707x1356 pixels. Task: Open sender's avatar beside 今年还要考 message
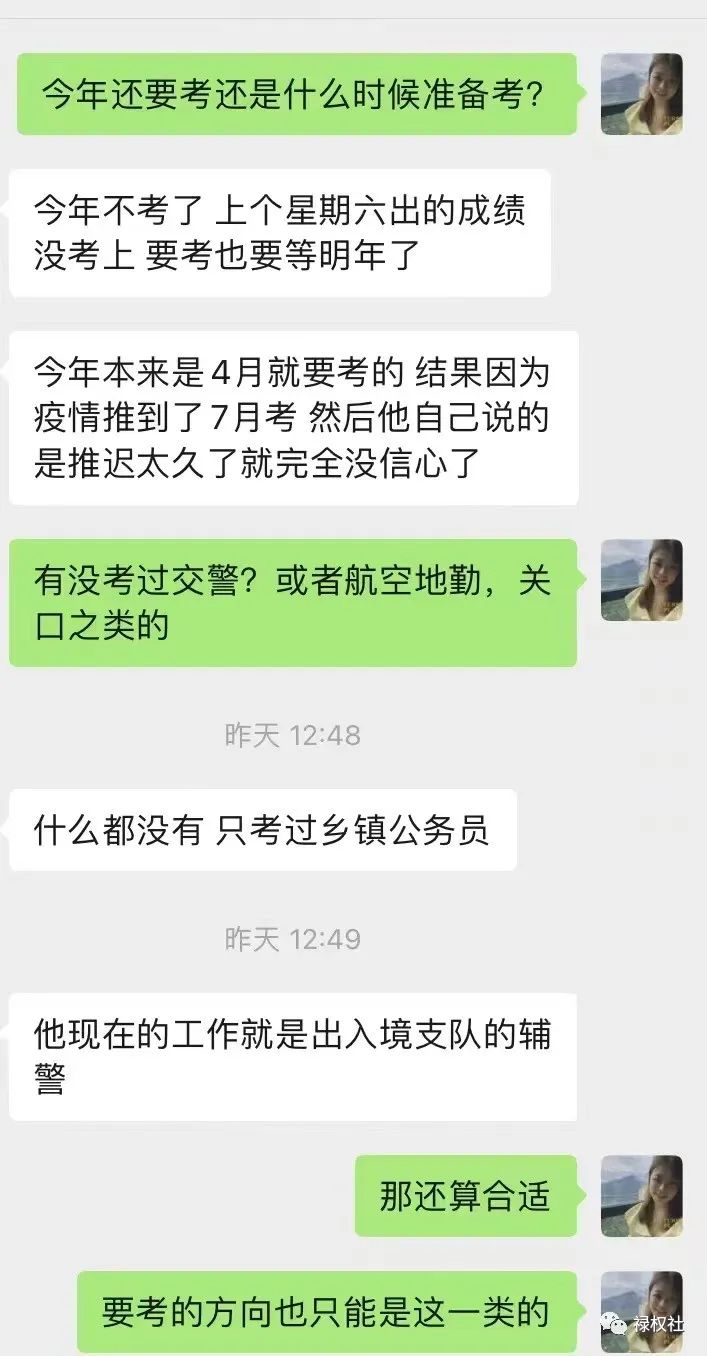(641, 94)
